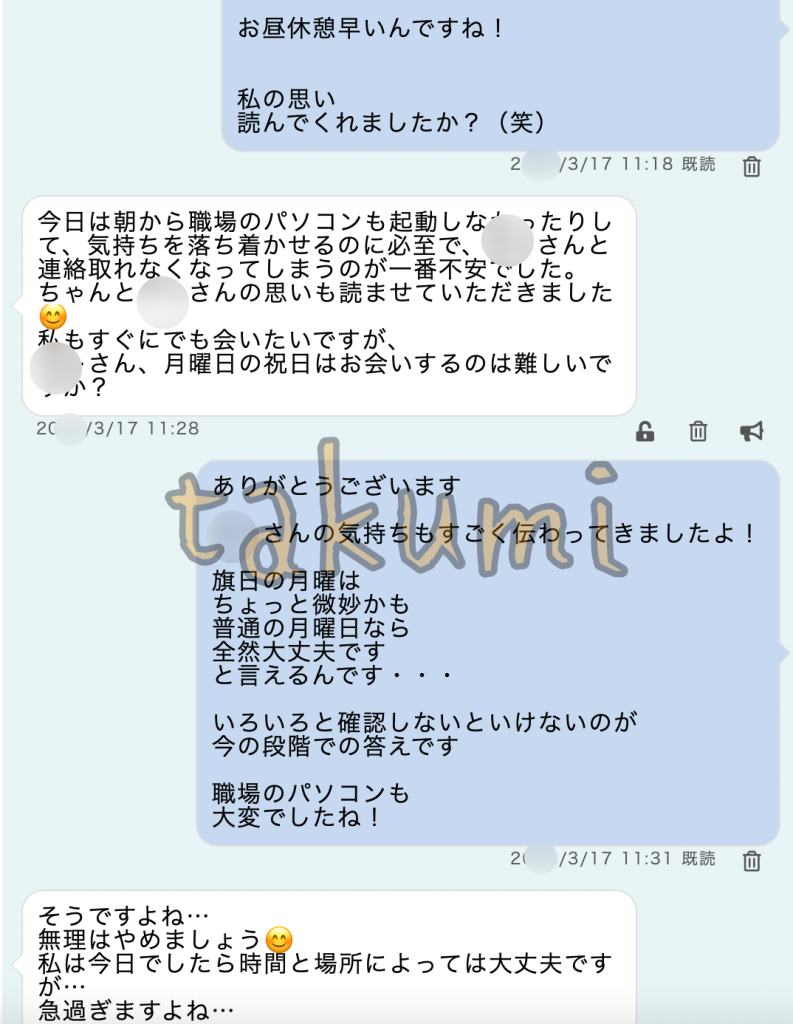Delete the message sent at 11:18
This screenshot has height=1024, width=793.
pyautogui.click(x=752, y=167)
